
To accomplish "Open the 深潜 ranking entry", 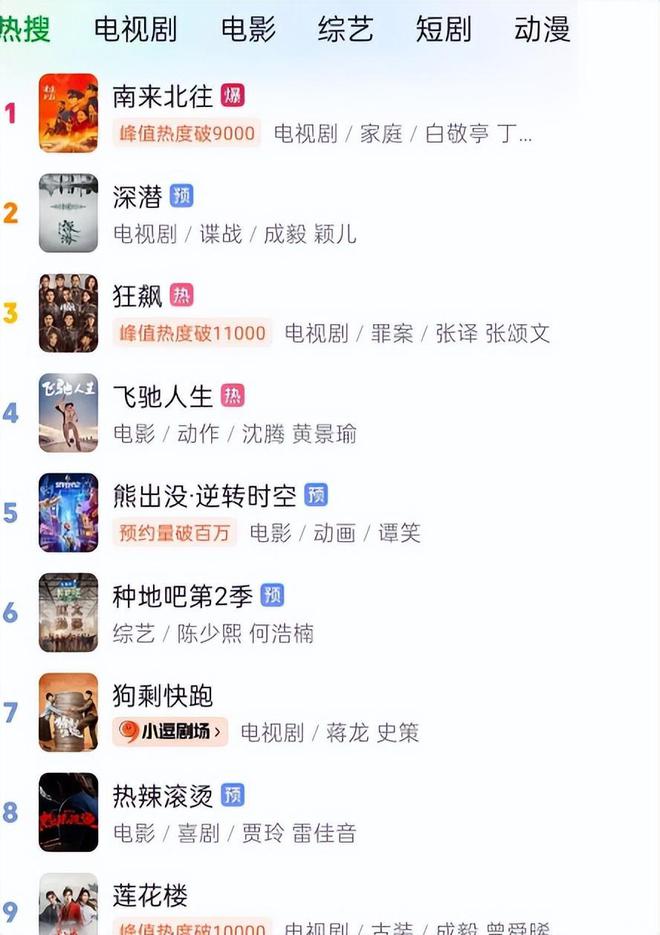I will [137, 196].
